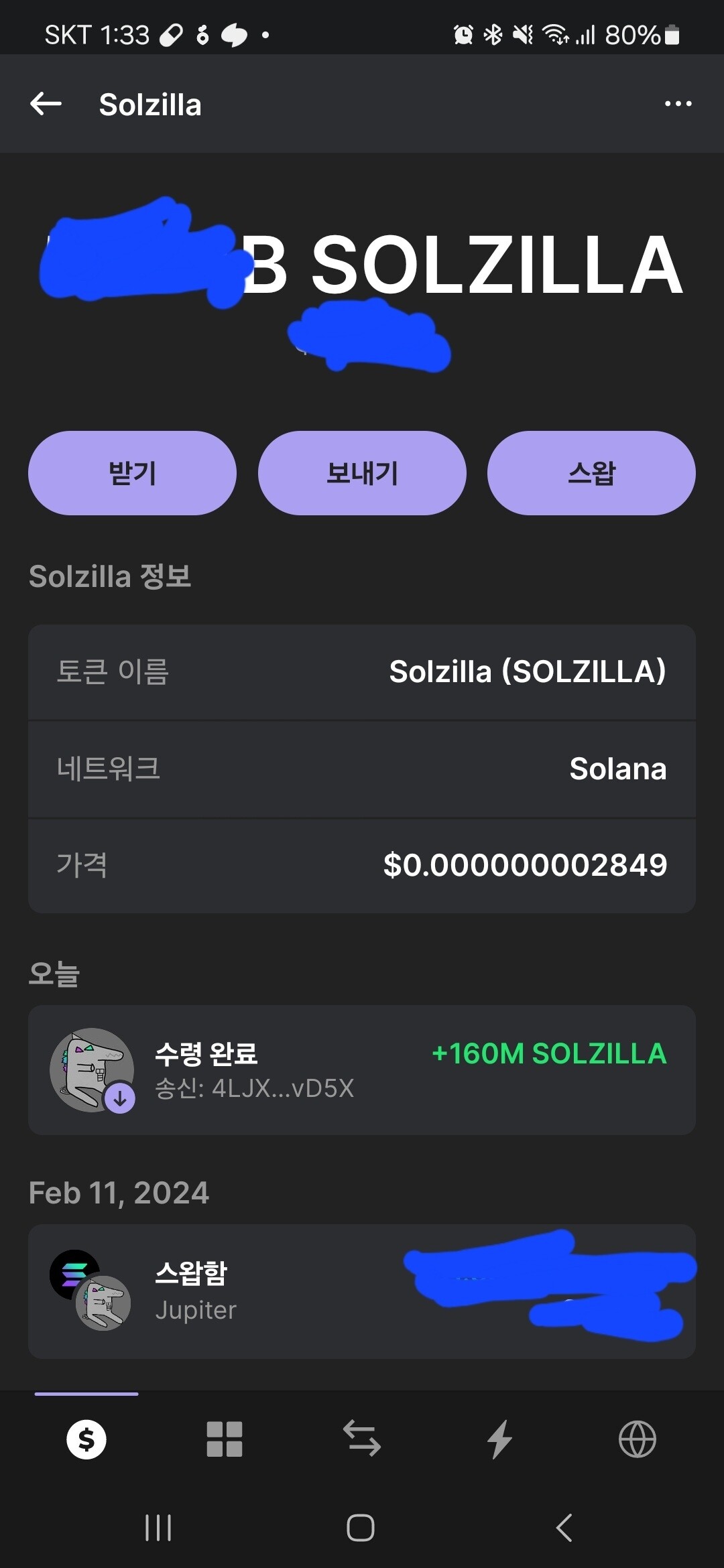Open the +160M SOLZILLA received transaction
The width and height of the screenshot is (724, 1568).
click(362, 1069)
